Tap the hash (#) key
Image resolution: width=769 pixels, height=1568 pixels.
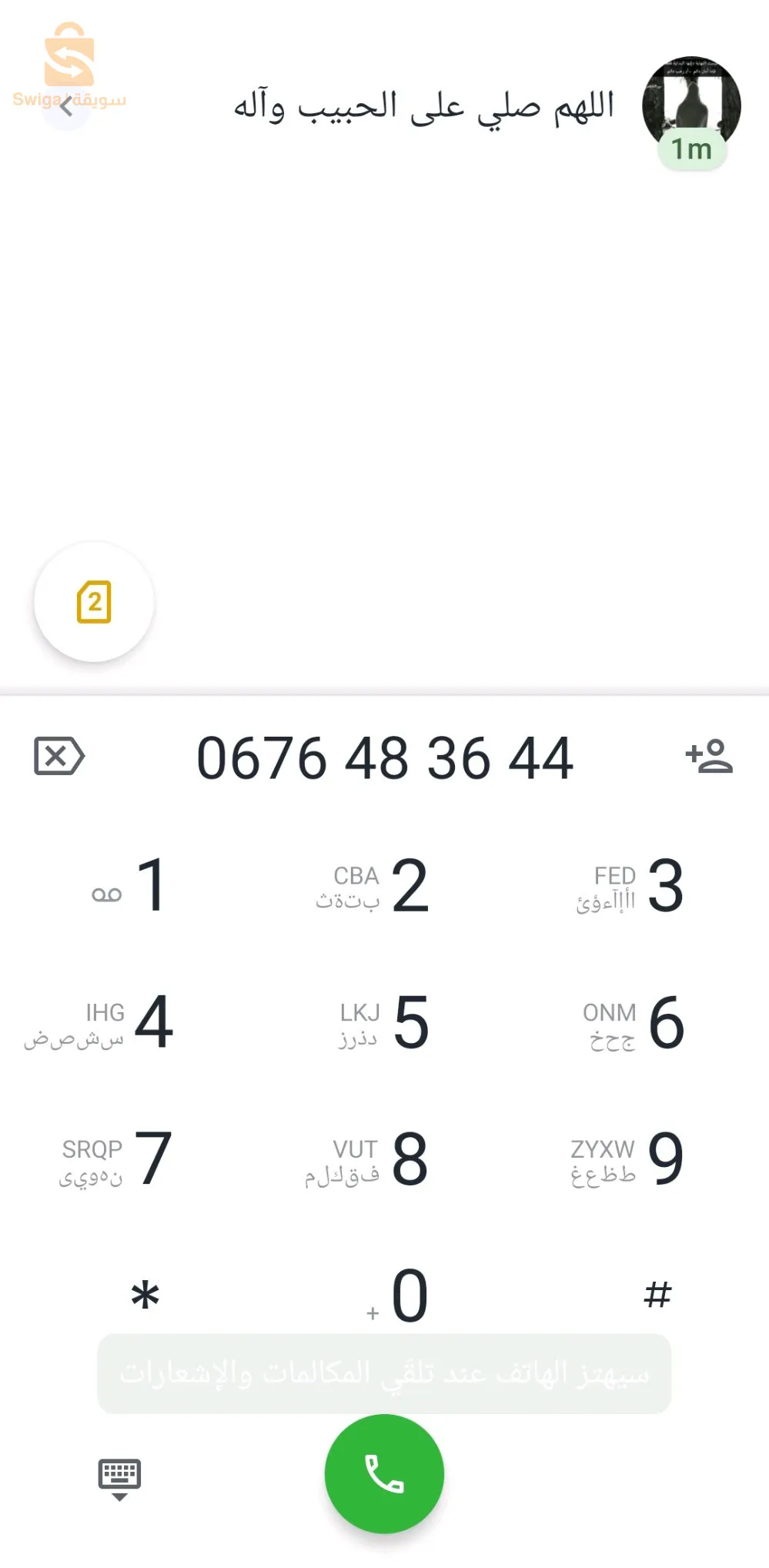tap(657, 1296)
